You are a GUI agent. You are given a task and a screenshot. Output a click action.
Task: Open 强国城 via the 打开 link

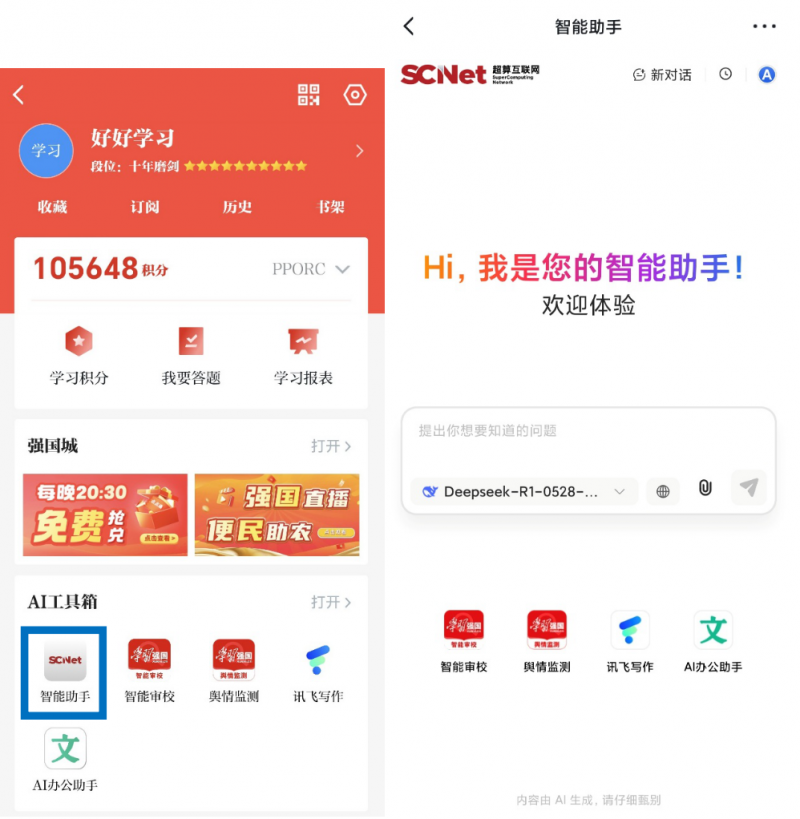click(x=330, y=446)
